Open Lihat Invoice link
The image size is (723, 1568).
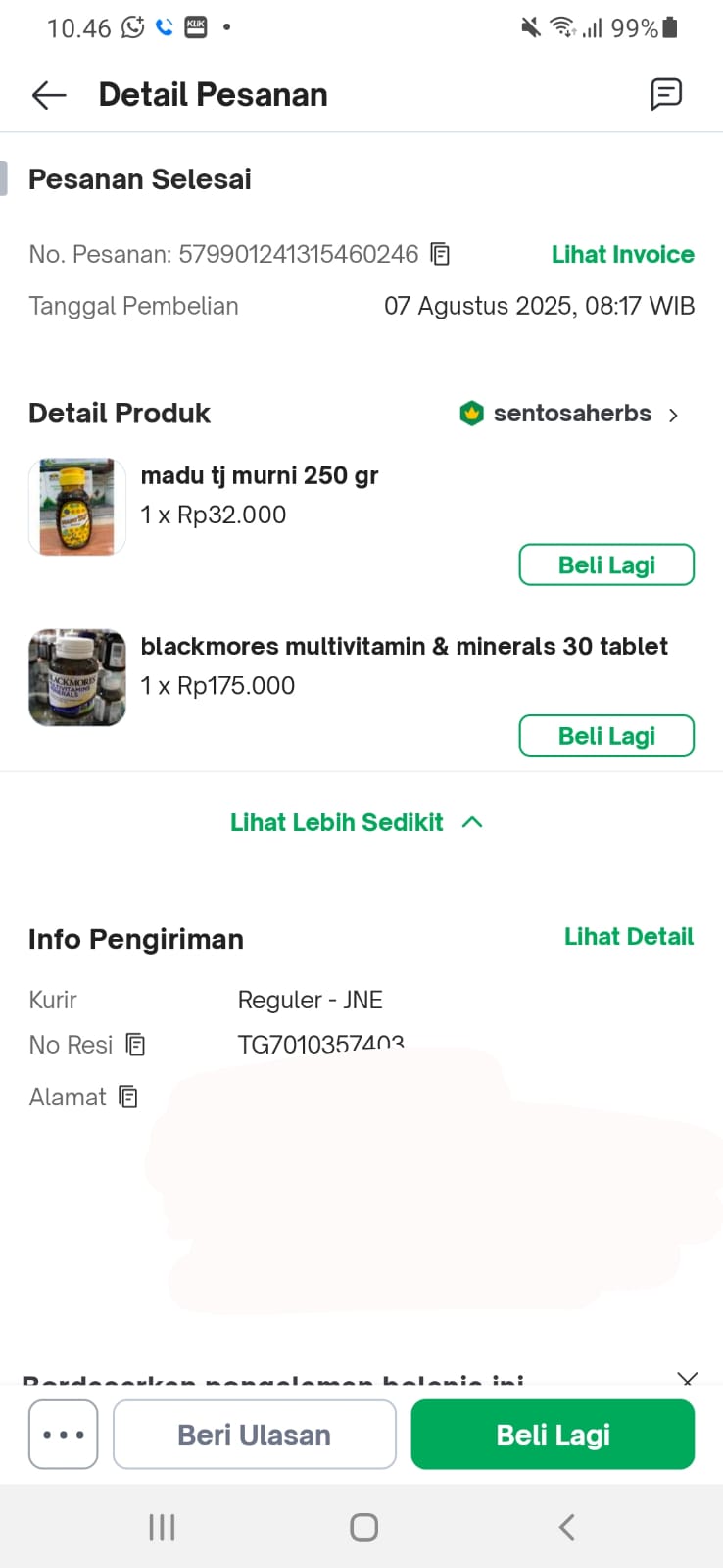tap(622, 255)
